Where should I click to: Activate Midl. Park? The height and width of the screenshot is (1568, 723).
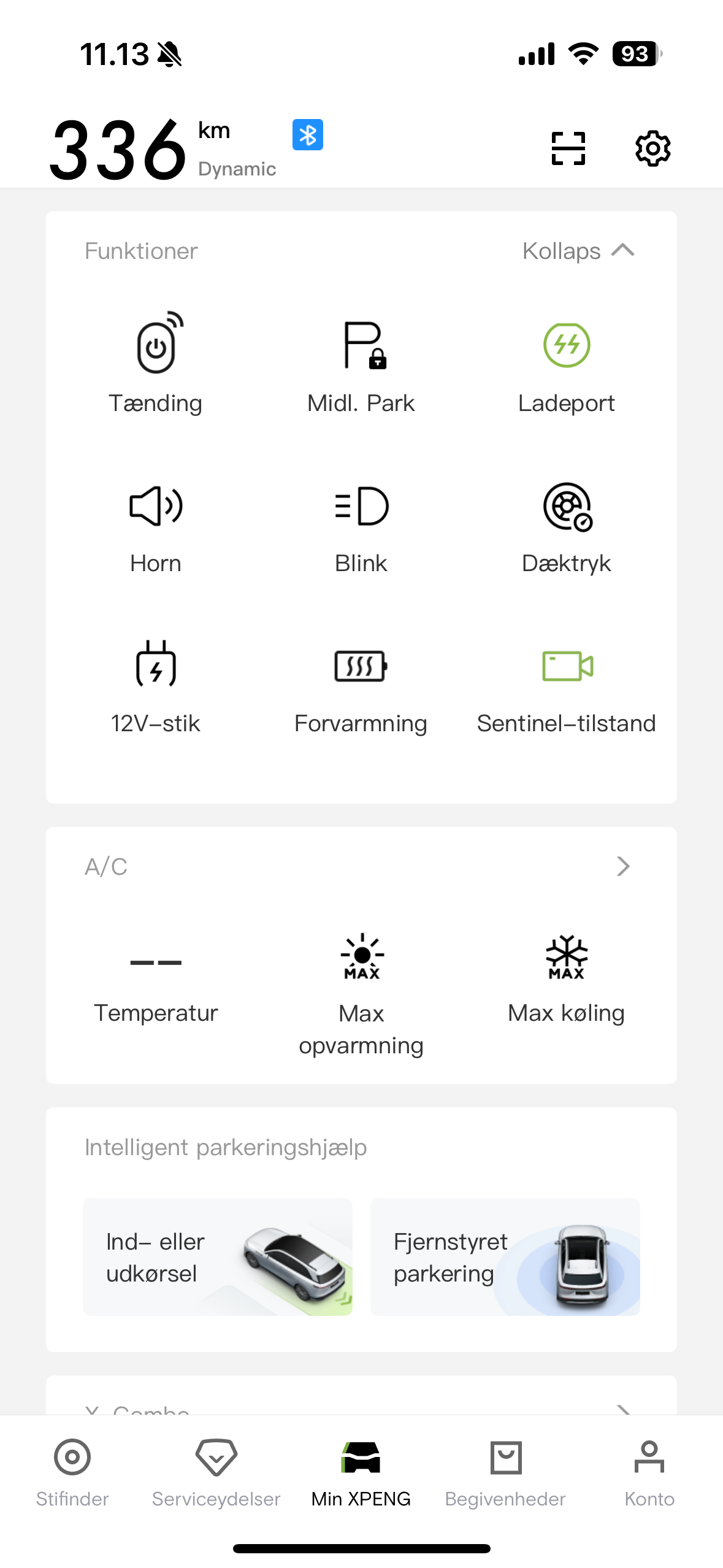click(361, 362)
